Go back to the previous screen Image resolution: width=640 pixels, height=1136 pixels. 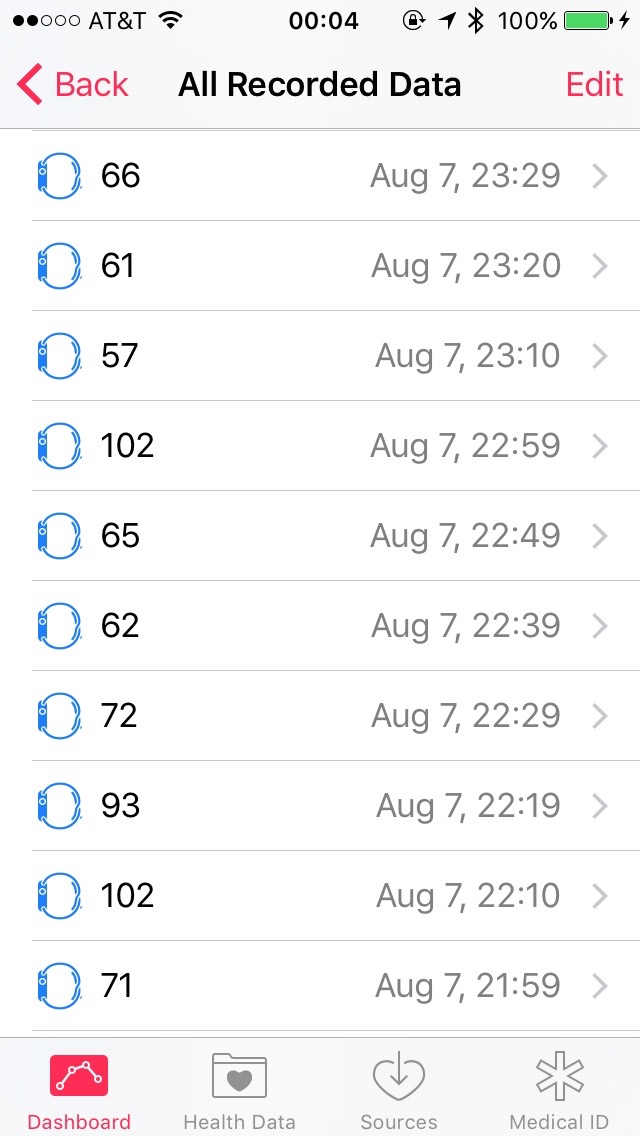pos(73,85)
